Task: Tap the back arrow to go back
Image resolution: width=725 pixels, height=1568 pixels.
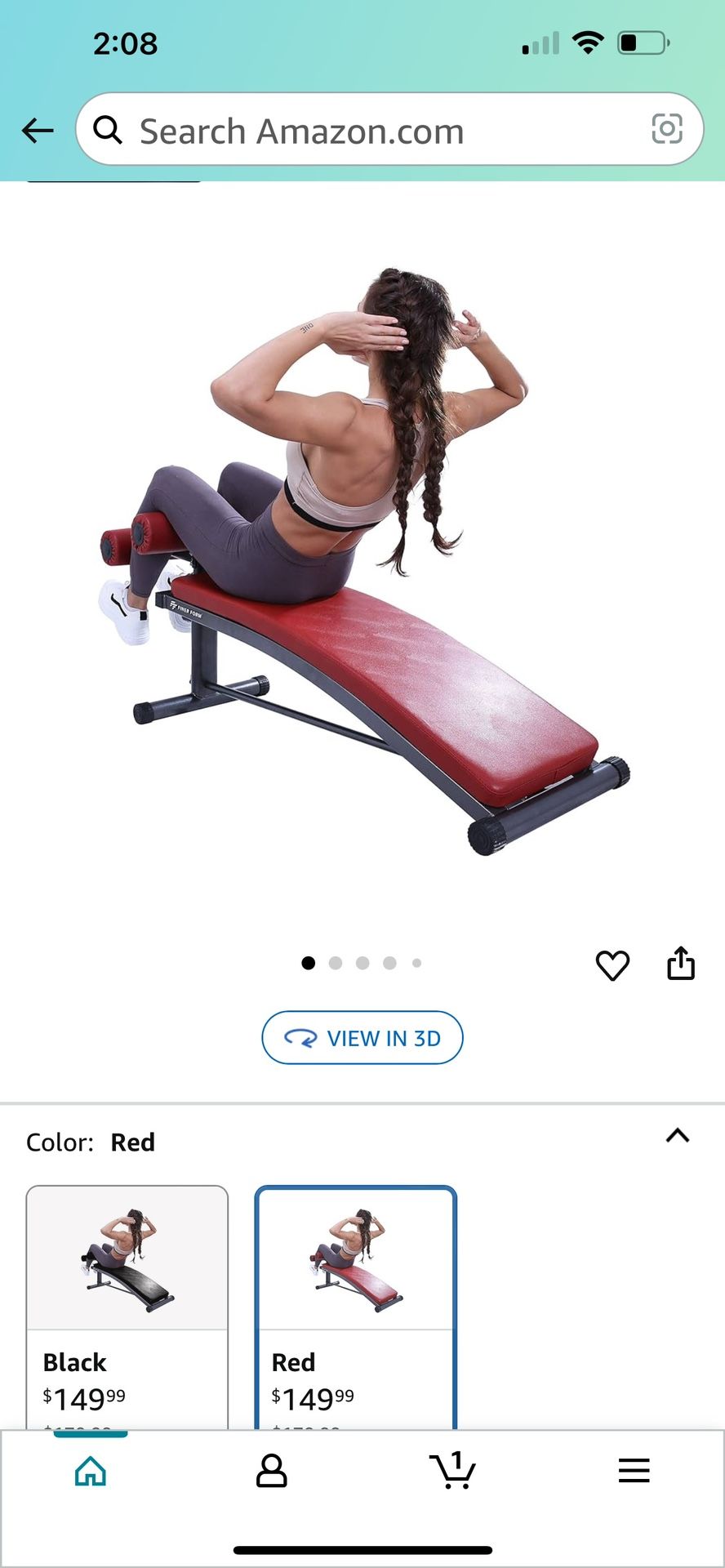Action: click(38, 130)
